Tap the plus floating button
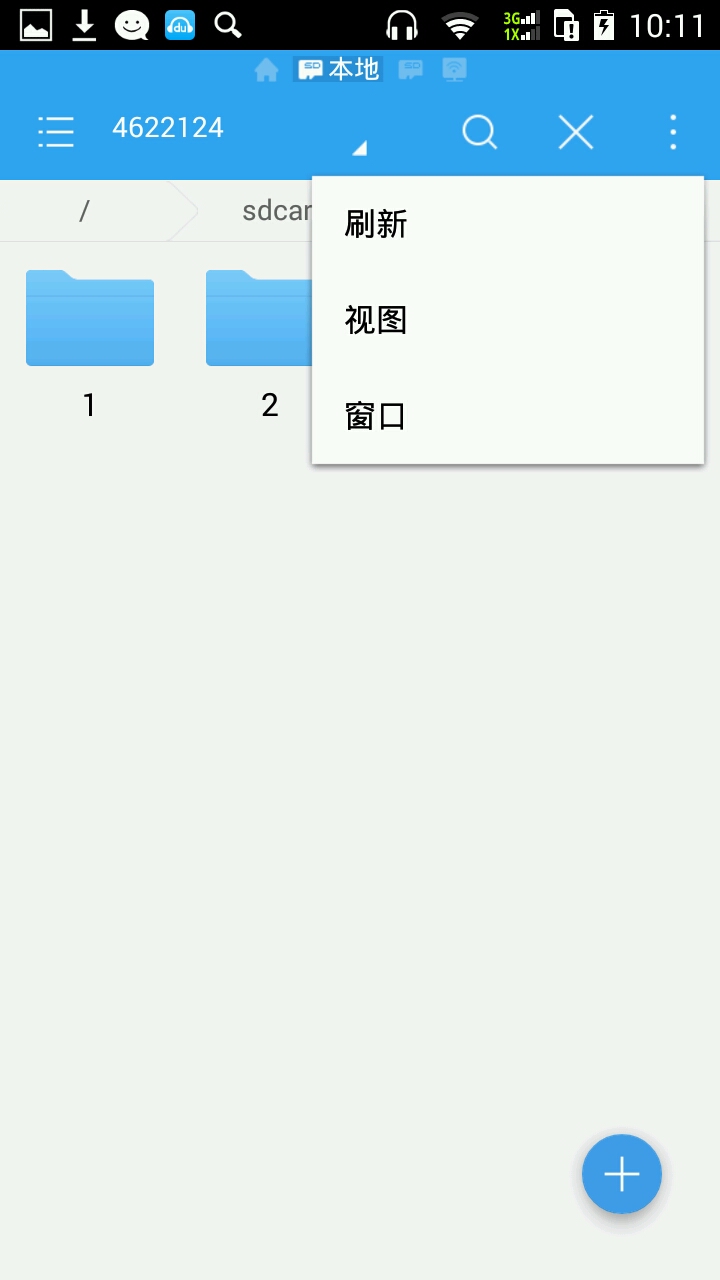The image size is (720, 1280). tap(622, 1174)
